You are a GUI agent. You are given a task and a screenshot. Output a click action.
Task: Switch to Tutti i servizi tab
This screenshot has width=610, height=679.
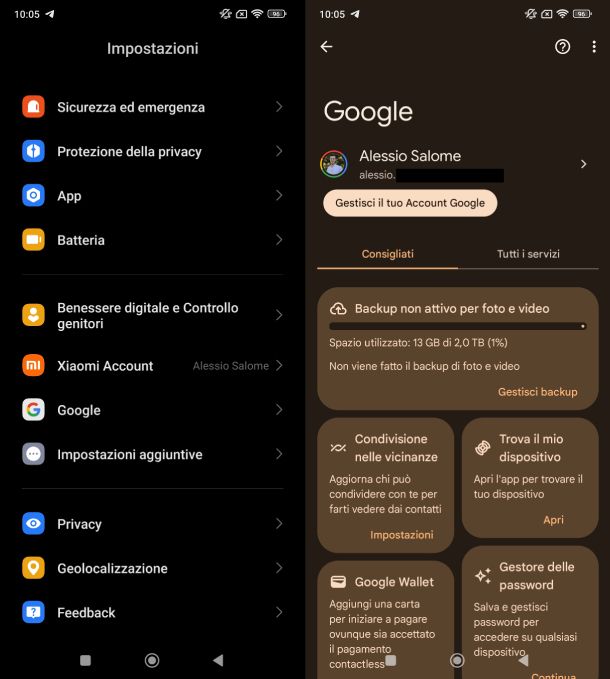(x=528, y=254)
